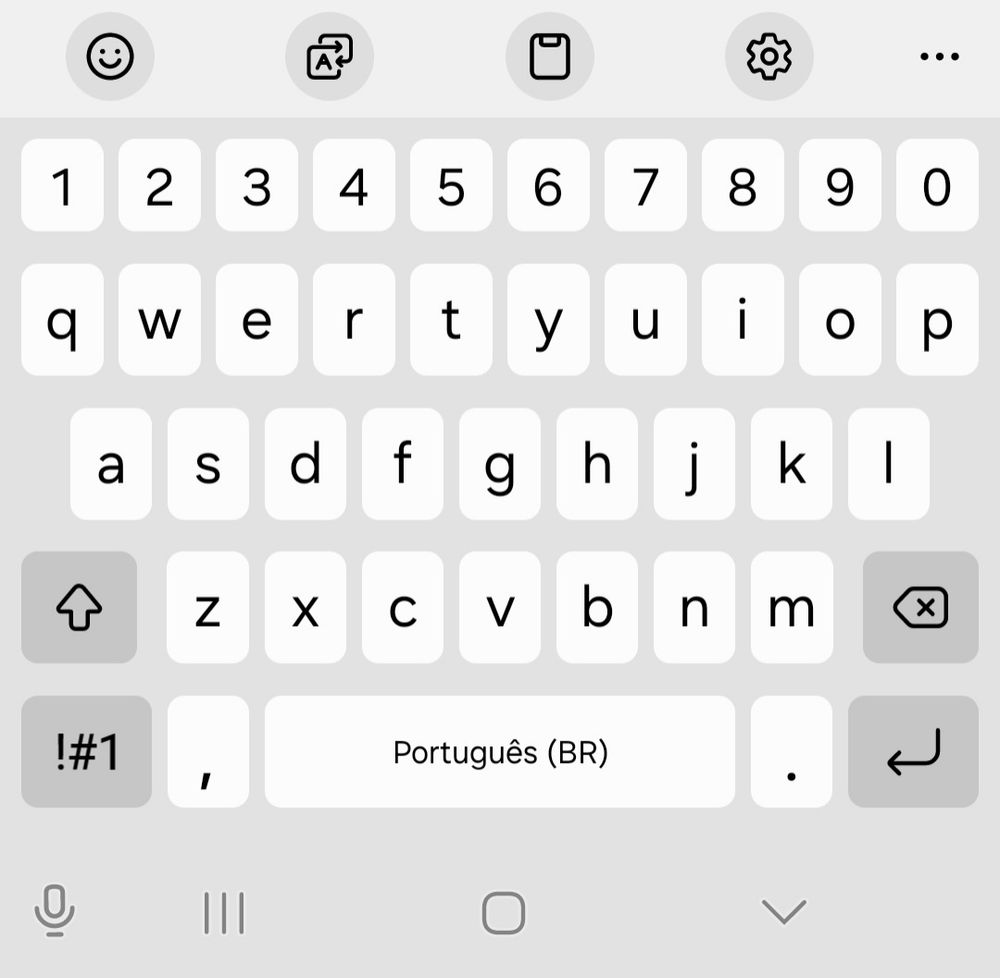The width and height of the screenshot is (1000, 978).
Task: Tap the enter key
Action: [913, 752]
